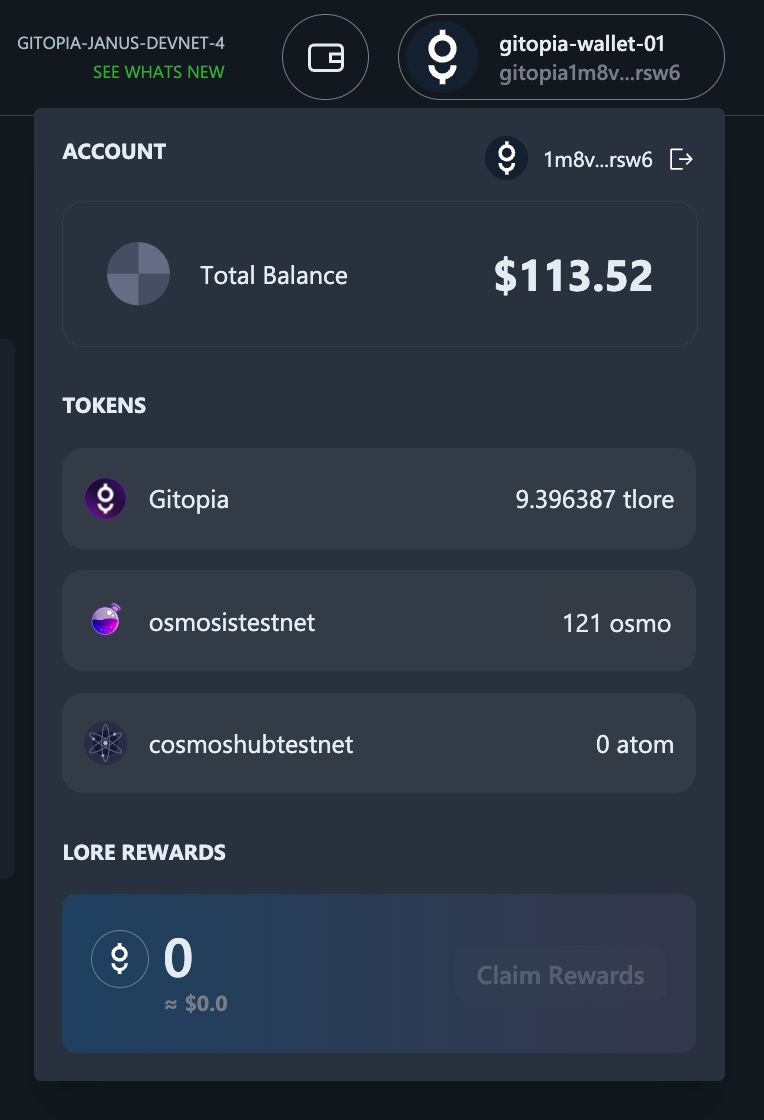
Task: Open the gitopia-wallet-01 account selector
Action: (x=560, y=57)
